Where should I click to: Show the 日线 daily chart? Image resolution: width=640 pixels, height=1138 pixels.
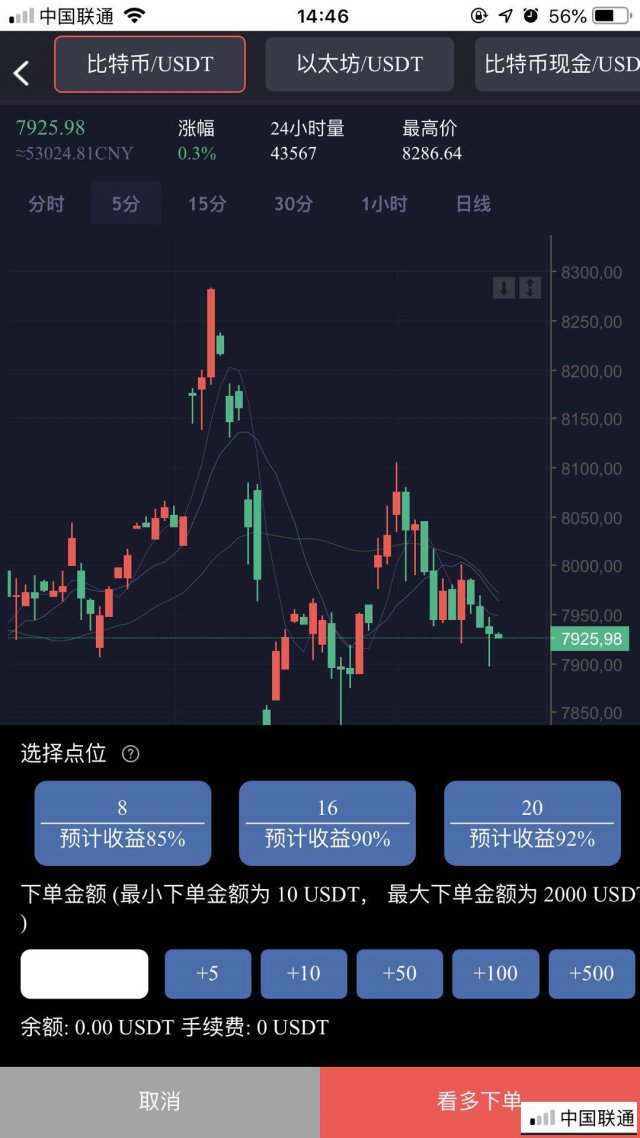pyautogui.click(x=473, y=204)
